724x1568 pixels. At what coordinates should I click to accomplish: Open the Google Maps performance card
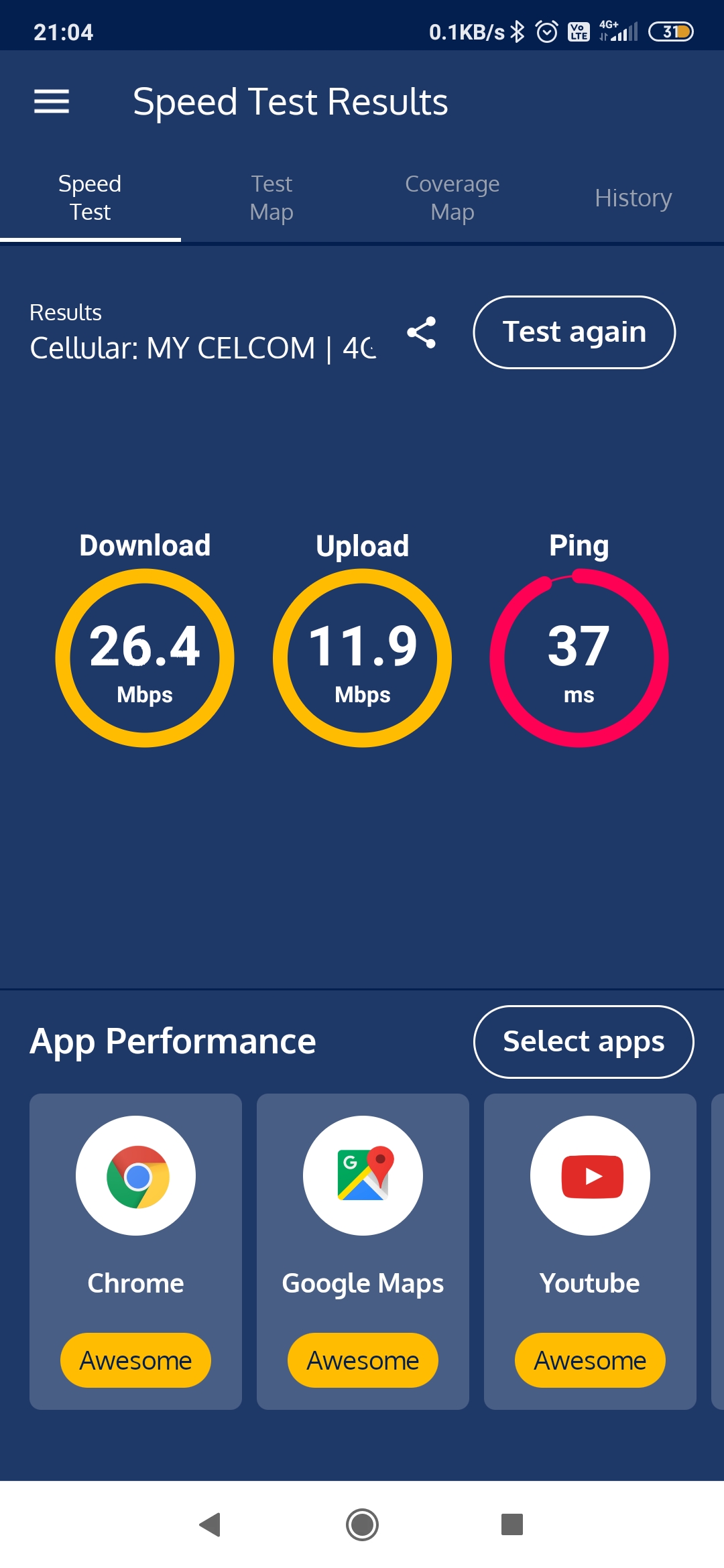pos(363,1252)
